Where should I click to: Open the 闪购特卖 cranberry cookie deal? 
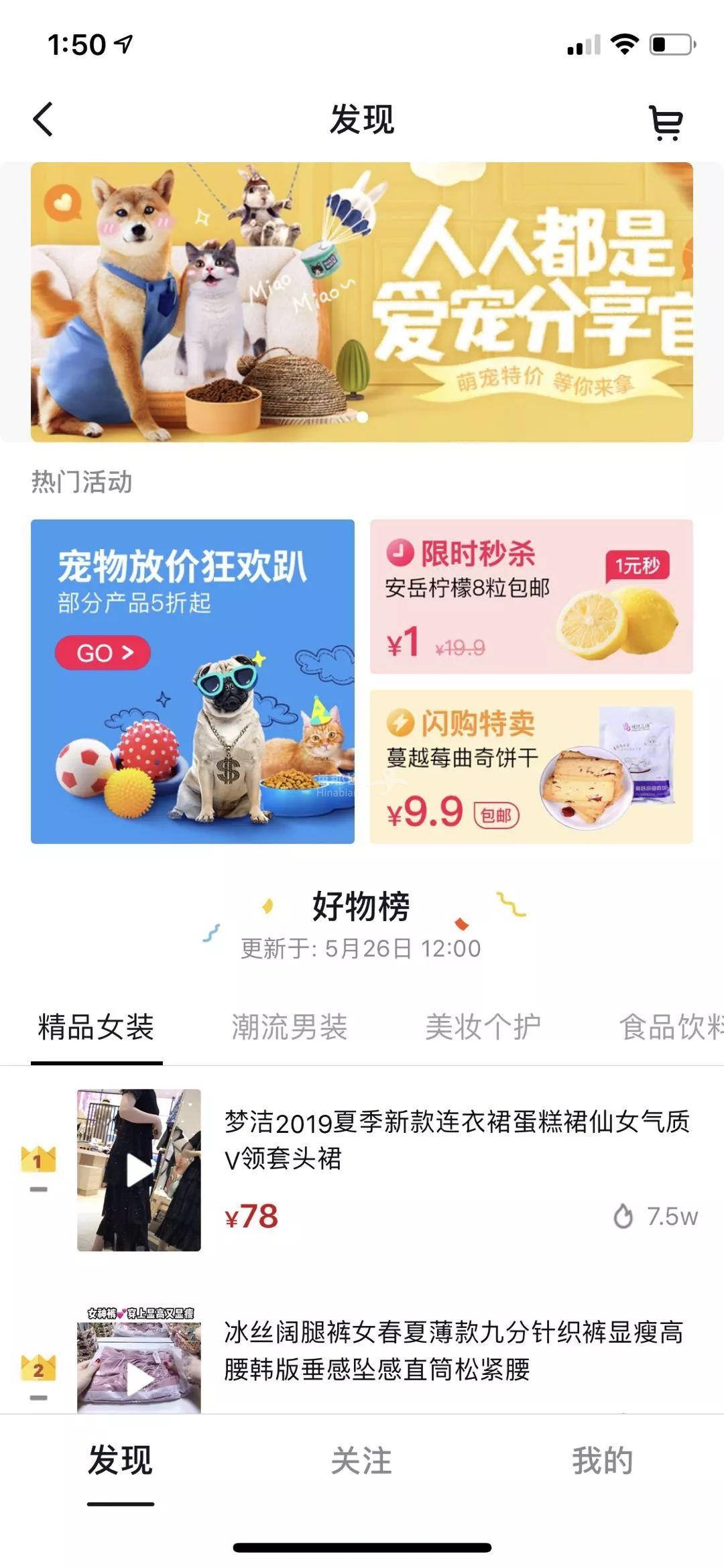point(531,766)
